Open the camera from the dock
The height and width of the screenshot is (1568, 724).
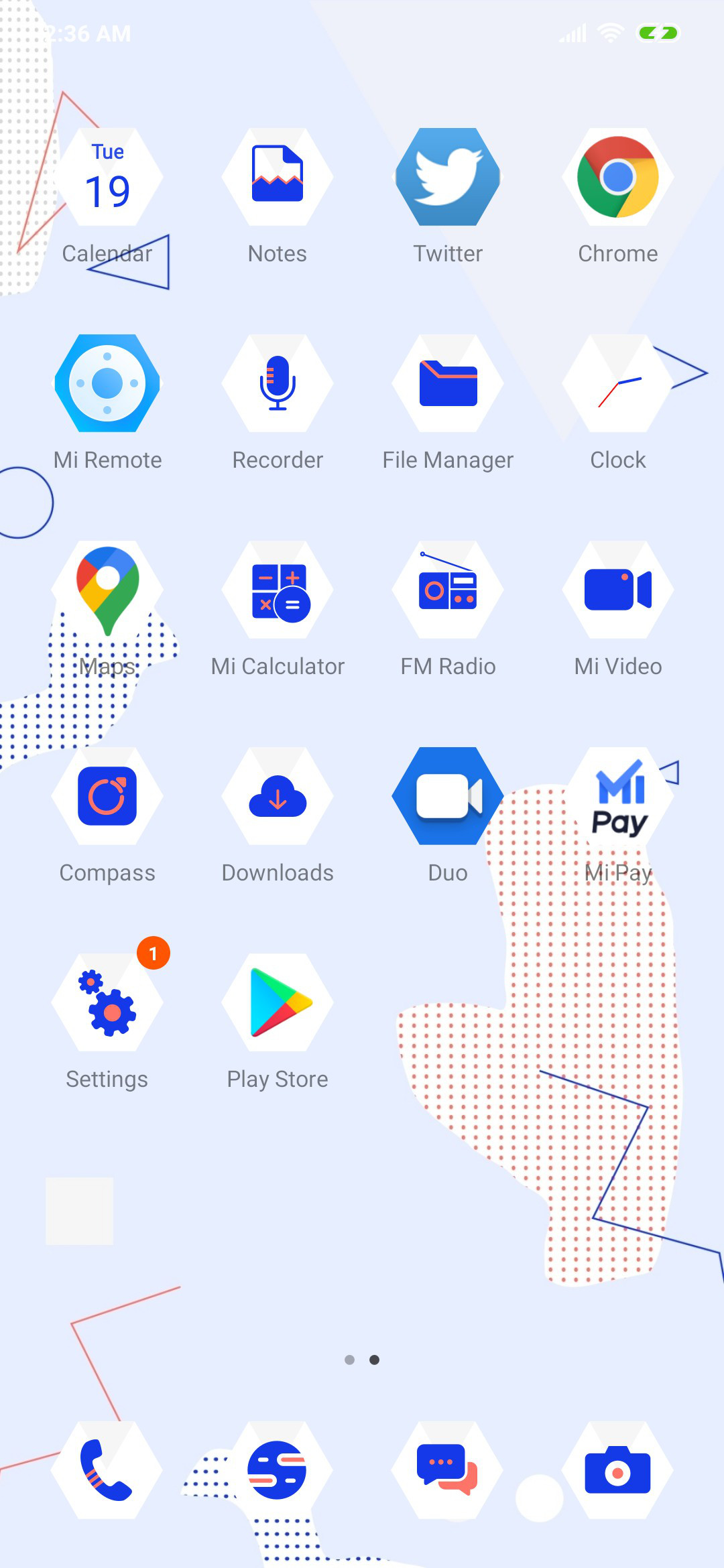tap(618, 1470)
